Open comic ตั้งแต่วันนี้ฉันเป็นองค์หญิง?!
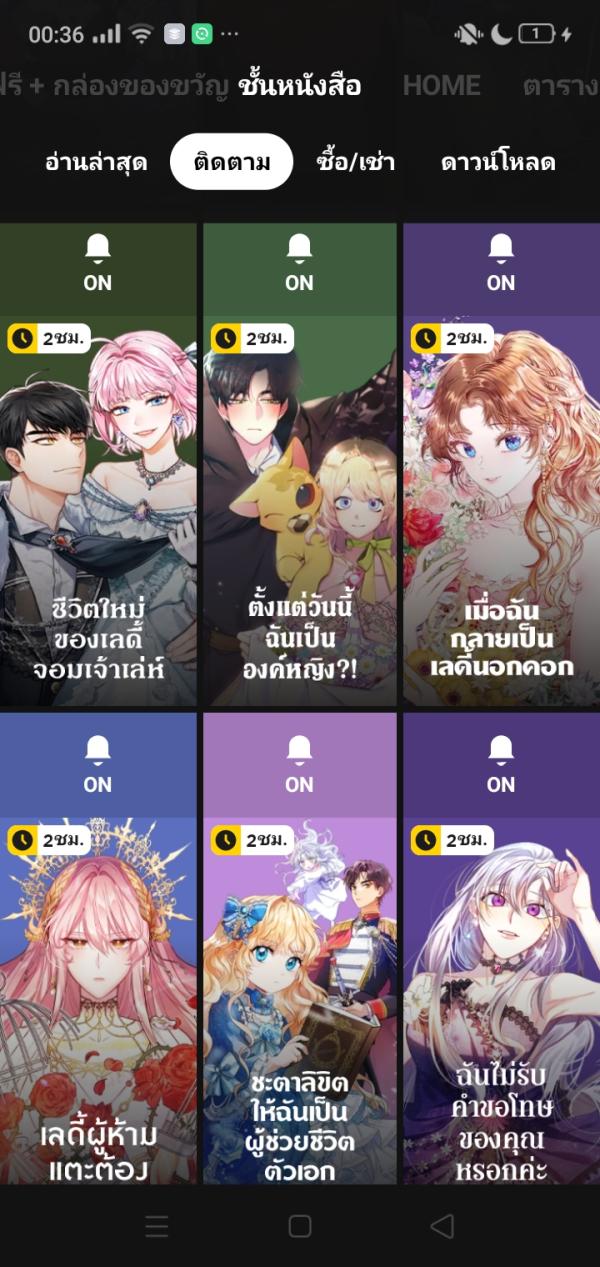 pos(299,510)
